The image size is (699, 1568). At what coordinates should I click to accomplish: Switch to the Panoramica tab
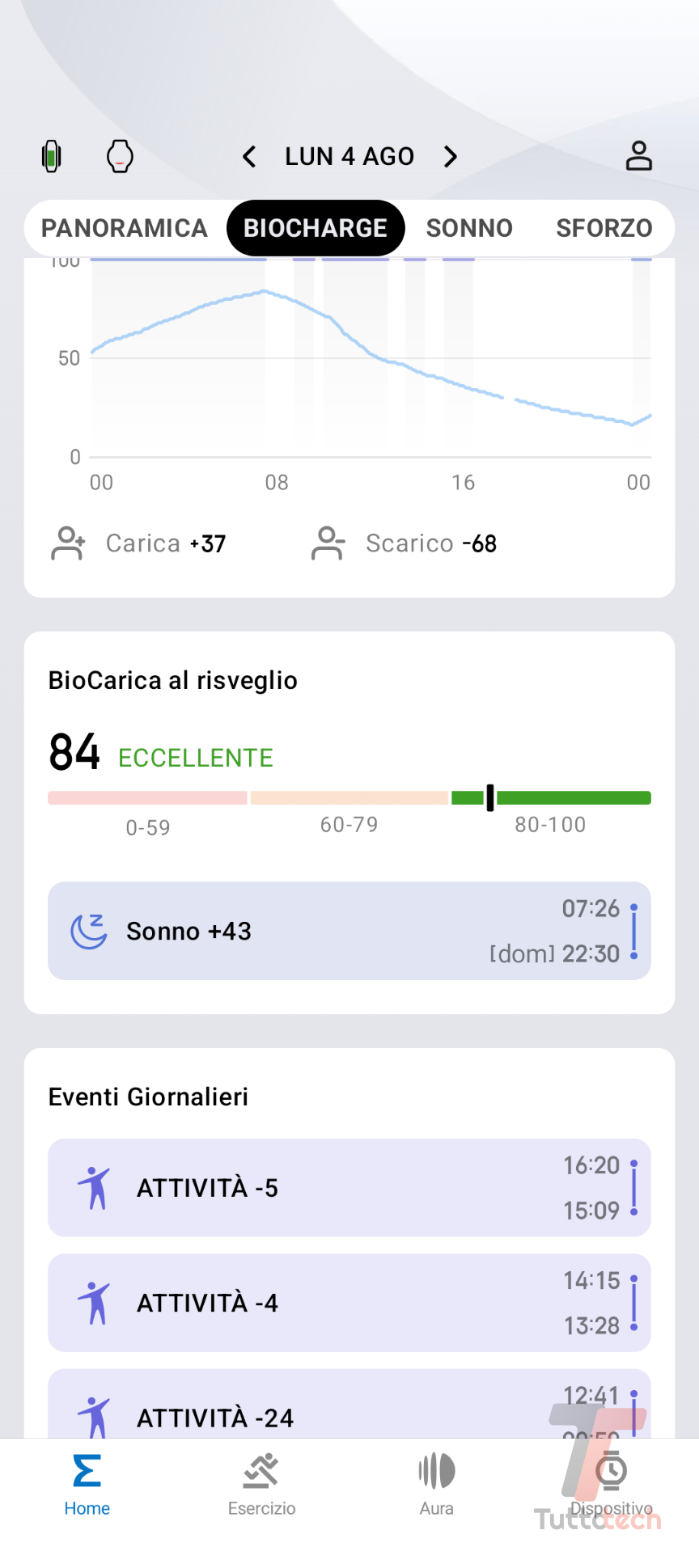pos(125,228)
